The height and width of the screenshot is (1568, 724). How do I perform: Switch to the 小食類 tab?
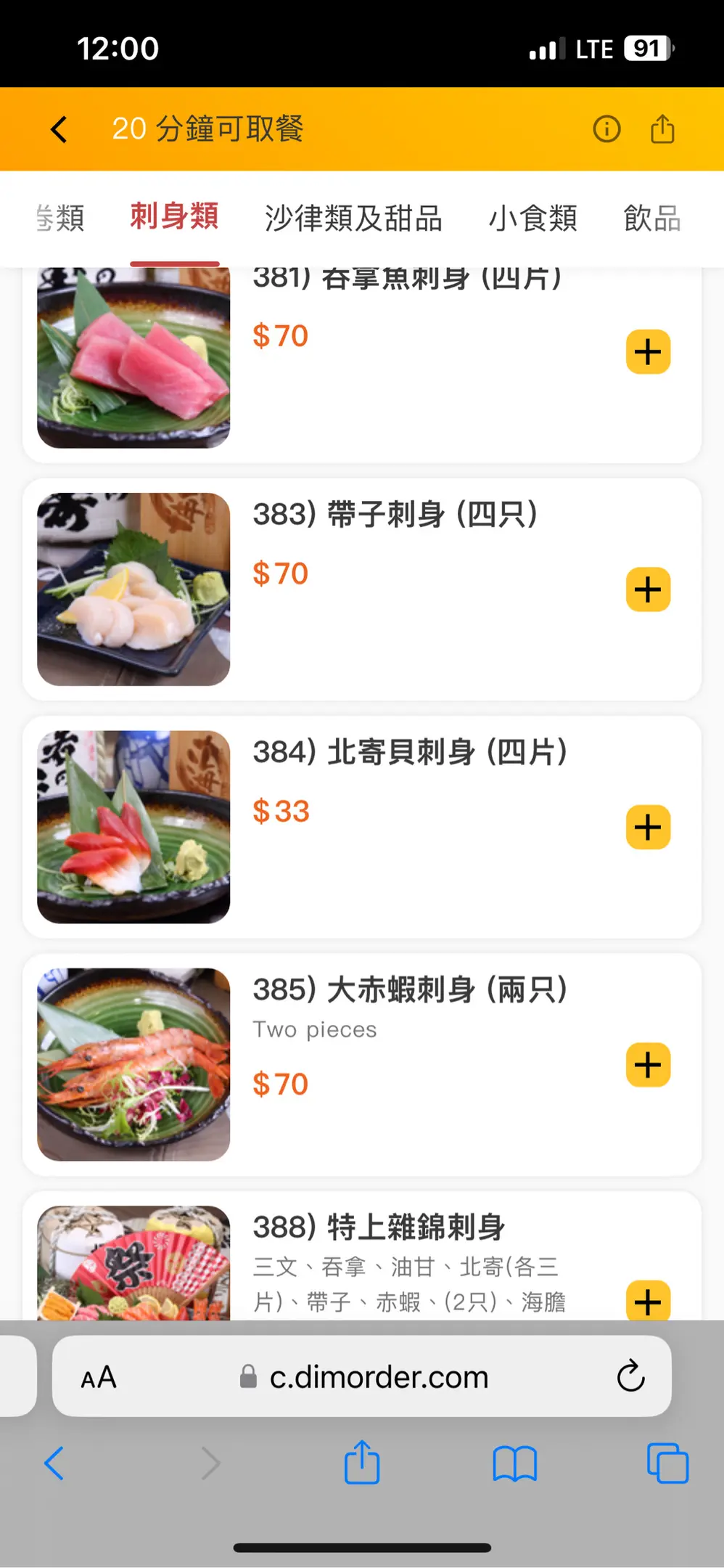533,218
